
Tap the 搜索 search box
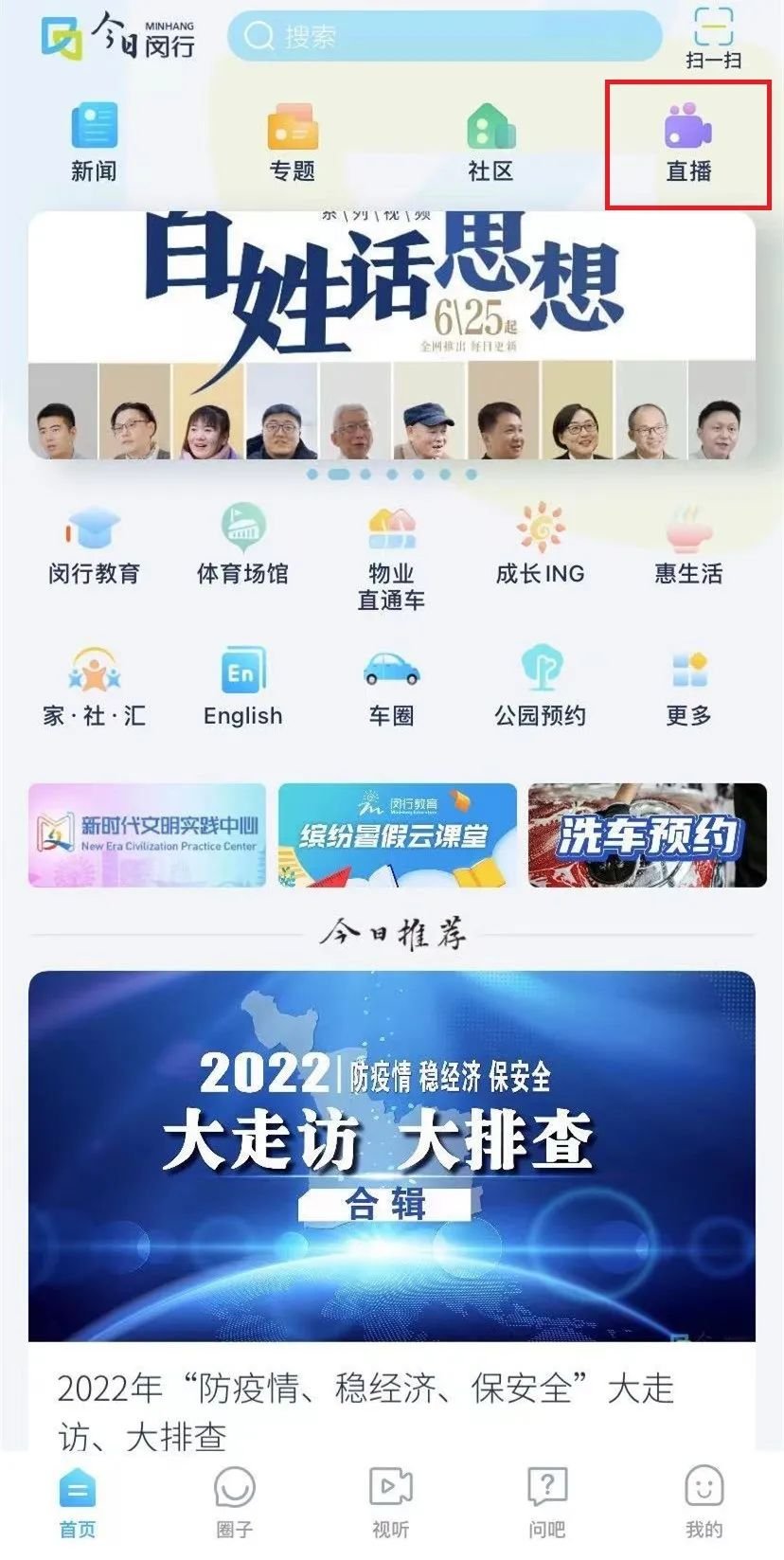tap(443, 36)
